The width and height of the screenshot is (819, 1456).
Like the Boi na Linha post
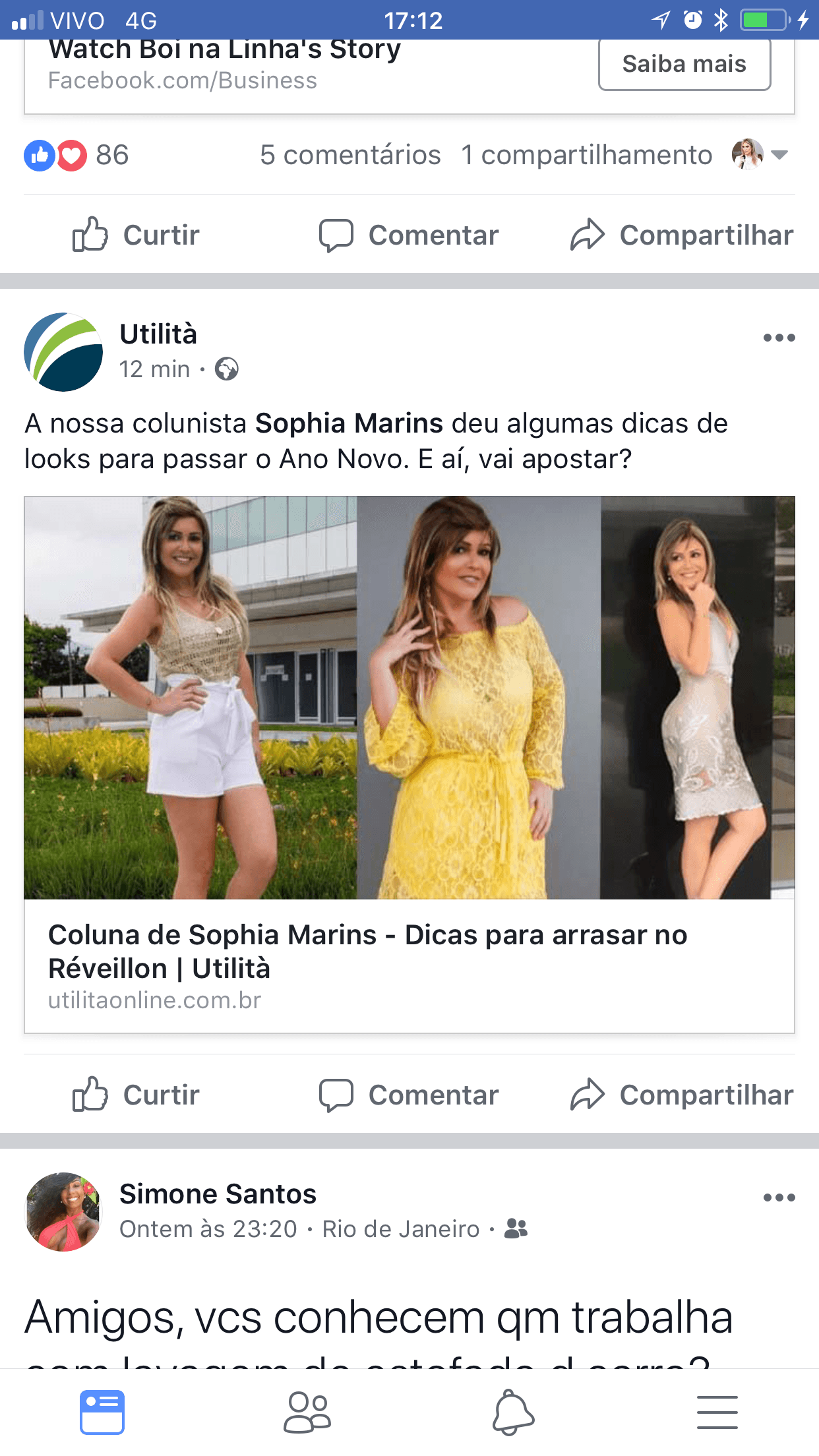[136, 235]
